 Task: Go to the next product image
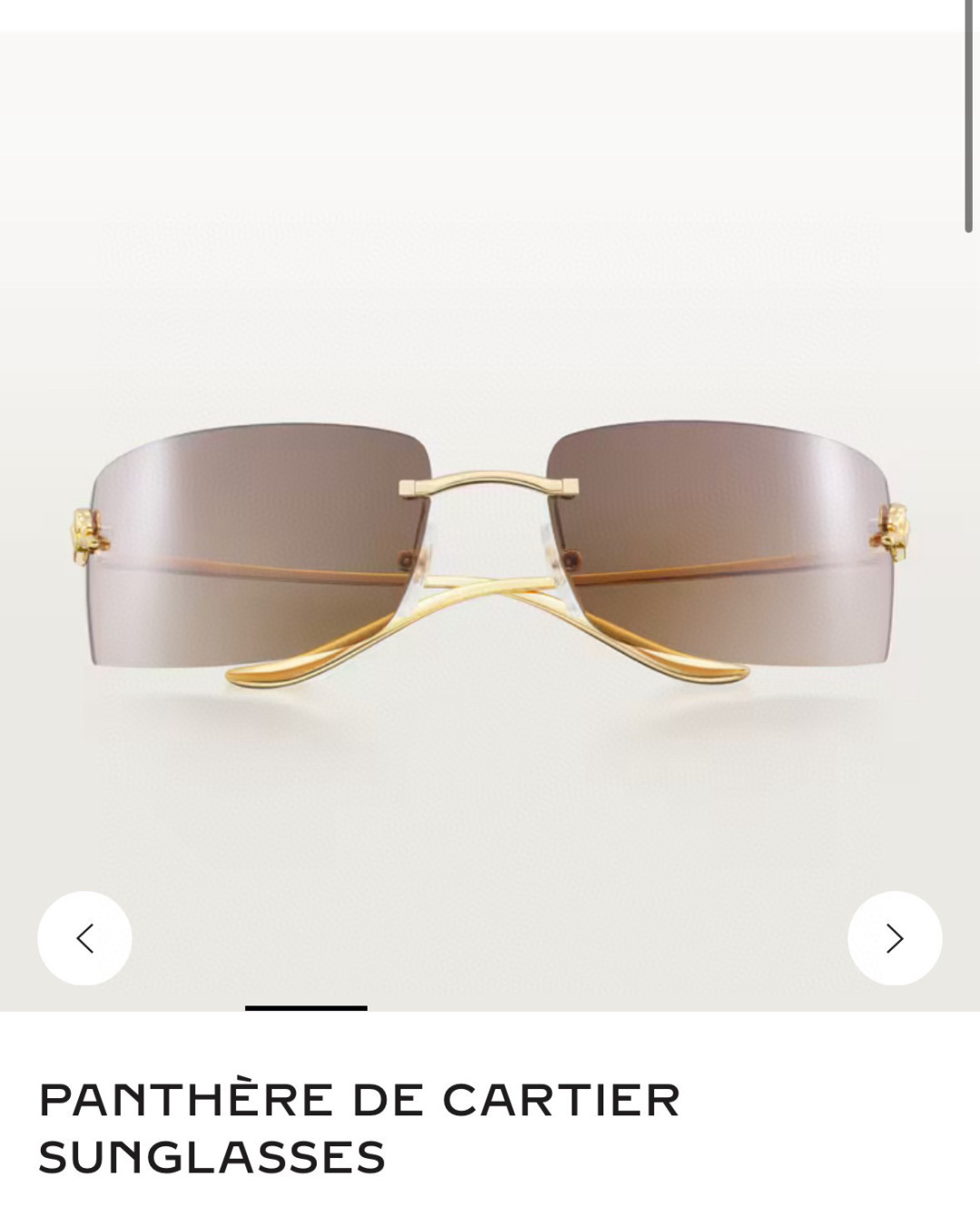tap(895, 938)
